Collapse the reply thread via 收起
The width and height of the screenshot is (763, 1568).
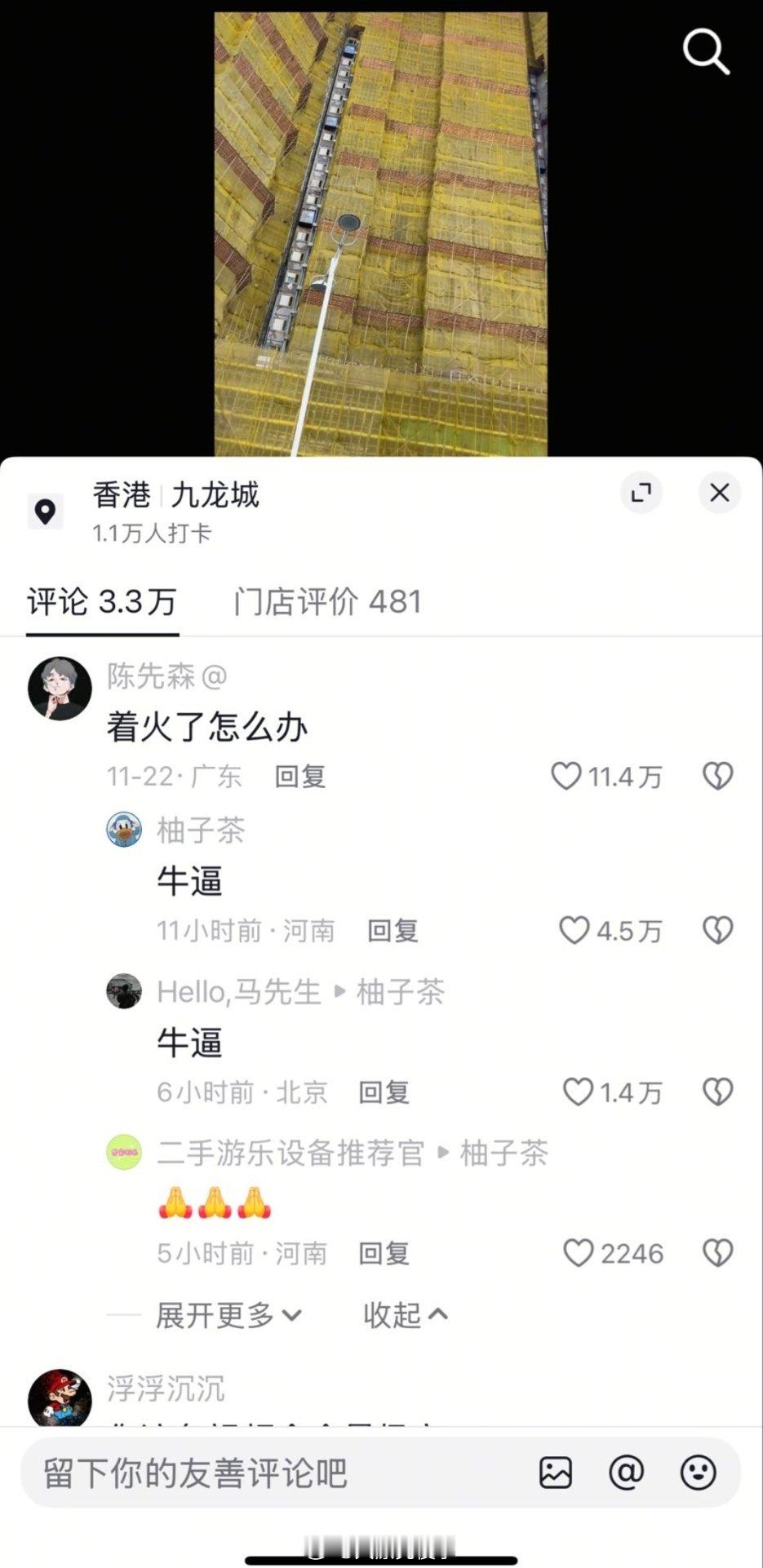coord(406,1315)
